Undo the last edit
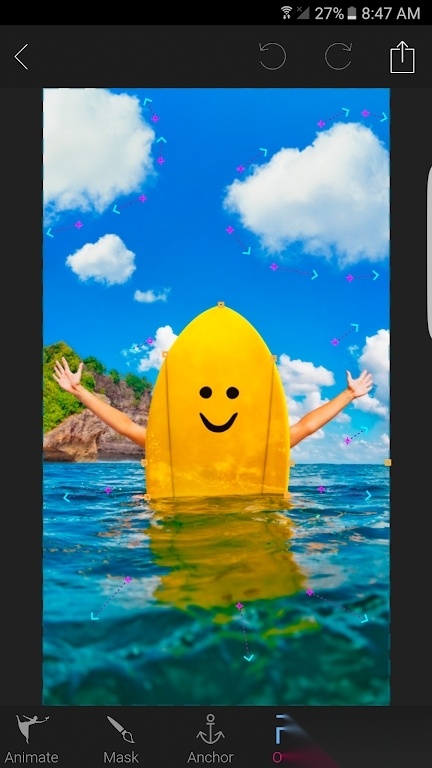 (x=272, y=56)
